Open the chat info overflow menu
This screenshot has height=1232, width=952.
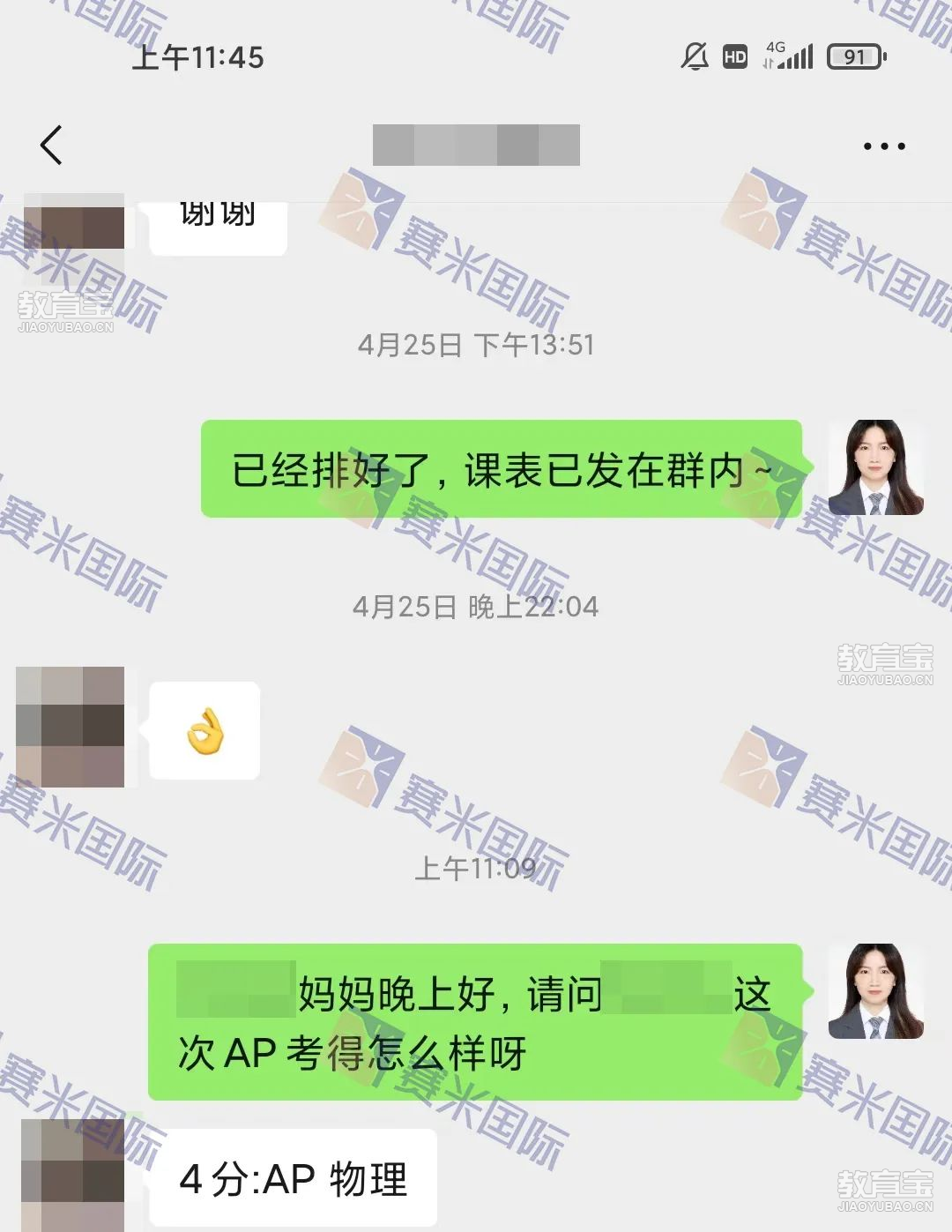884,146
